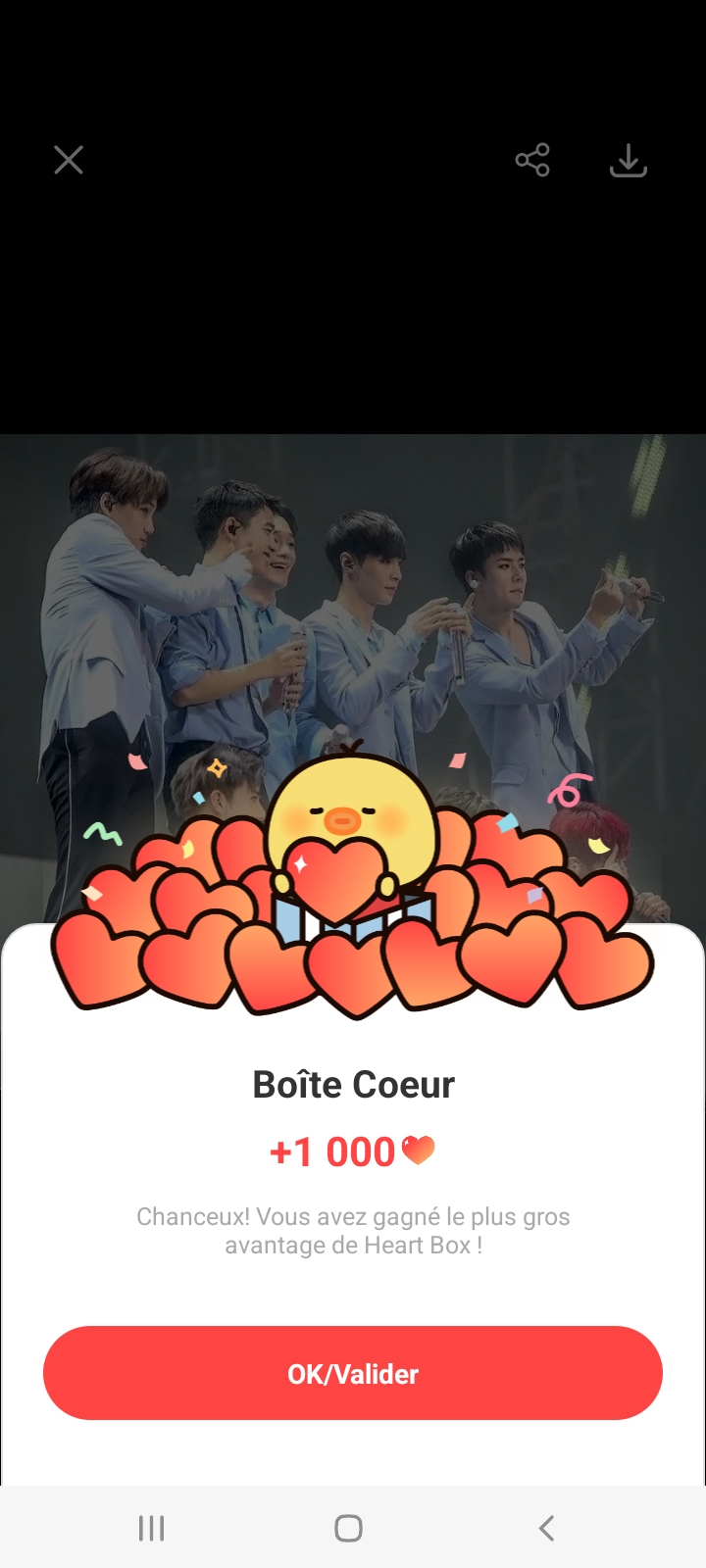Confirm with the OK/Valider button
The width and height of the screenshot is (706, 1568).
tap(353, 1373)
